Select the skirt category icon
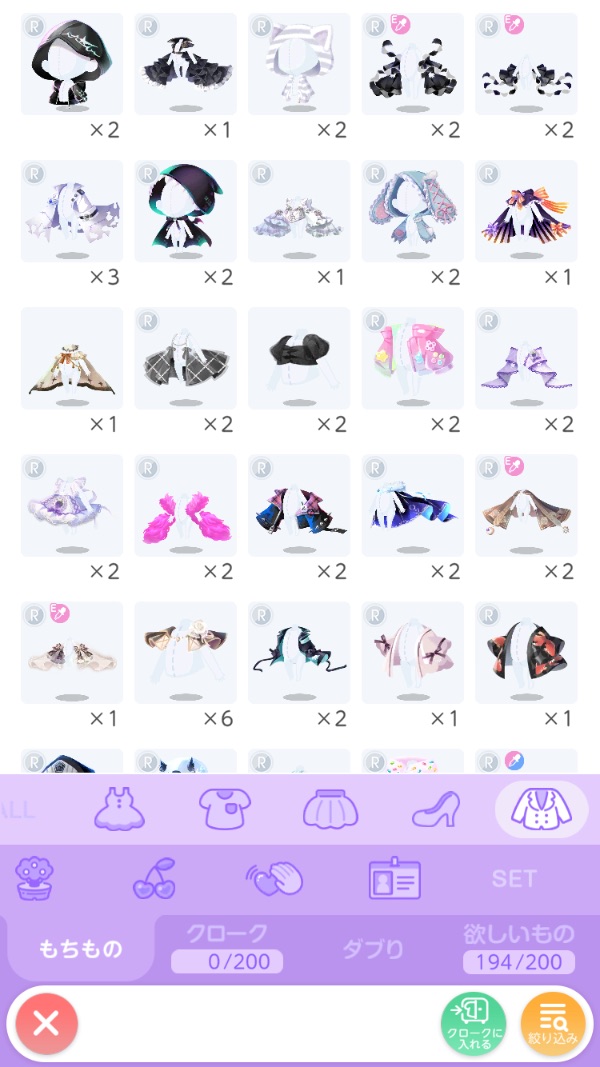 (x=330, y=809)
